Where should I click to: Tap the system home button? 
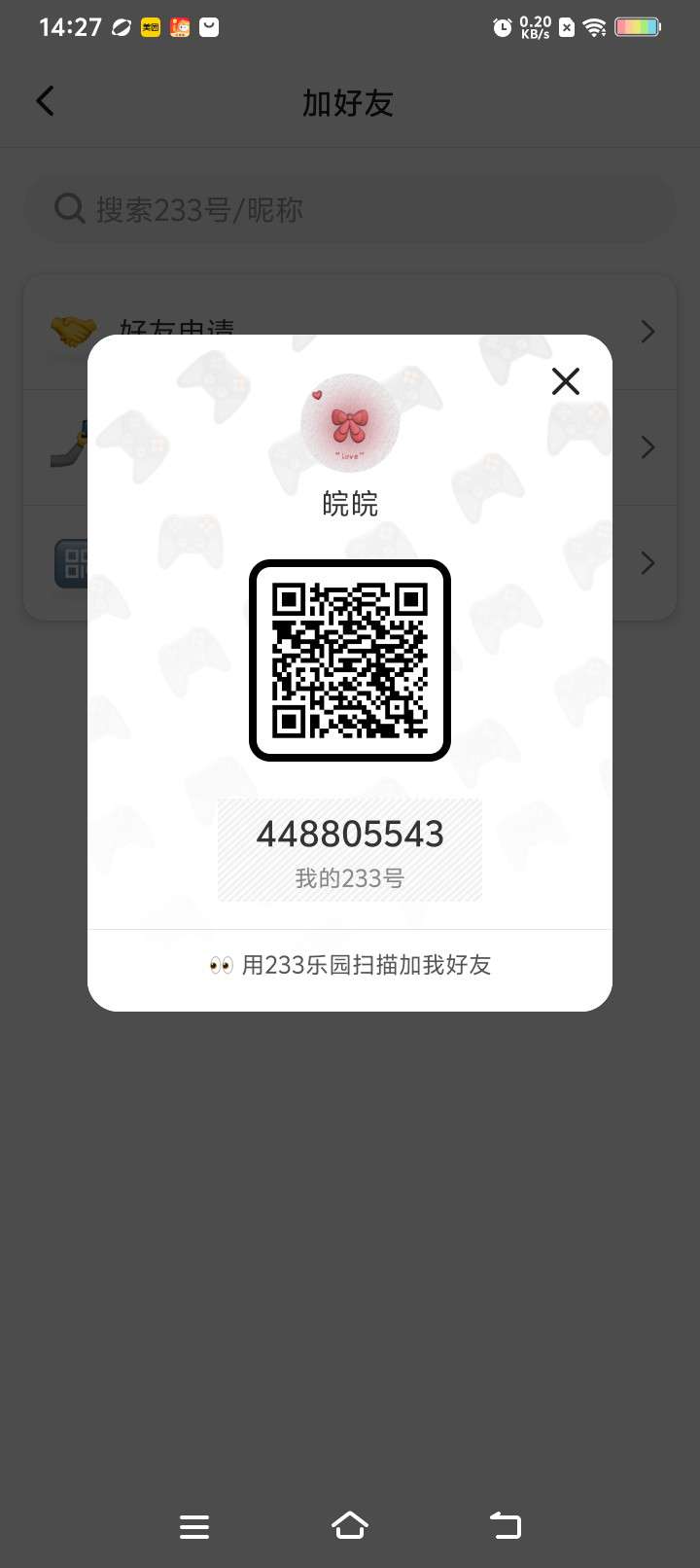(350, 1525)
